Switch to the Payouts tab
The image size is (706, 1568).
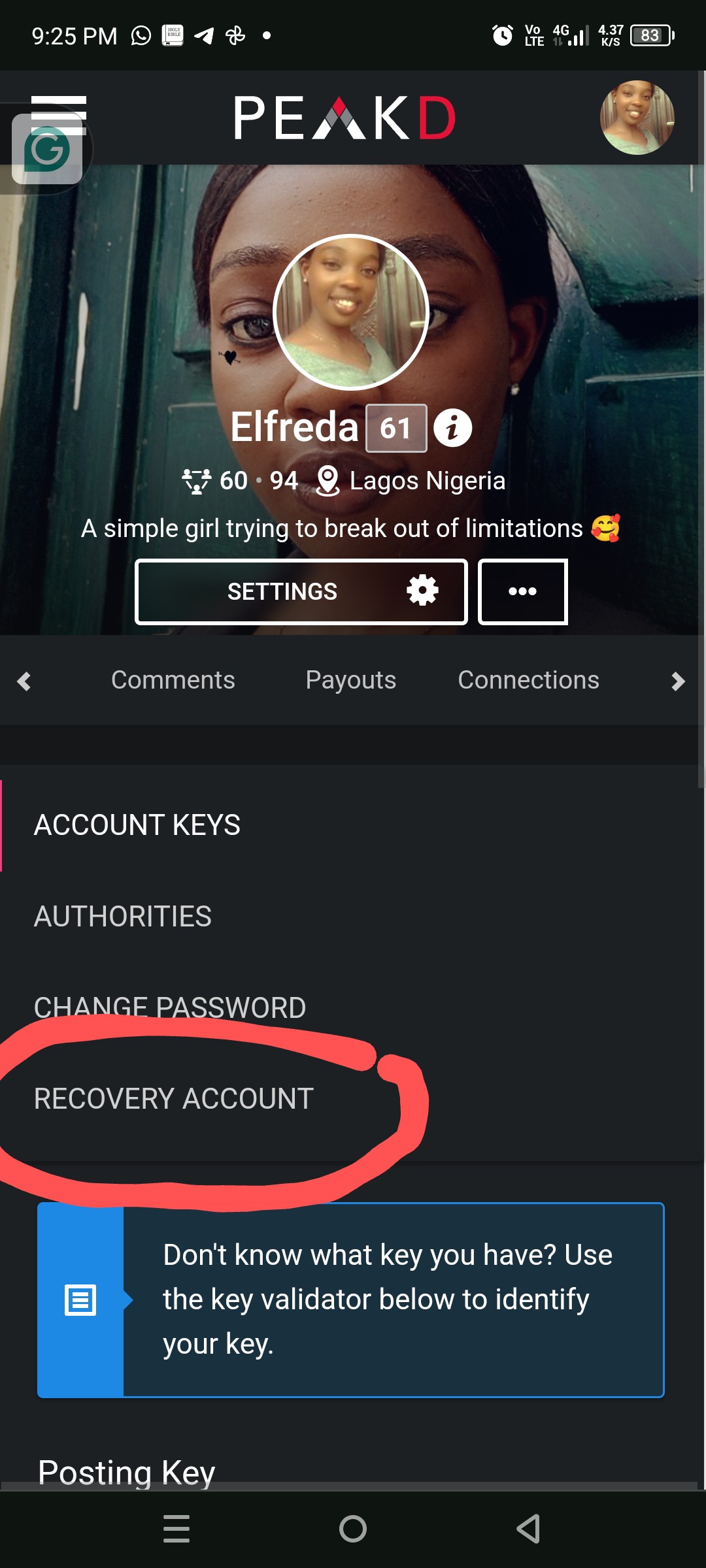350,680
